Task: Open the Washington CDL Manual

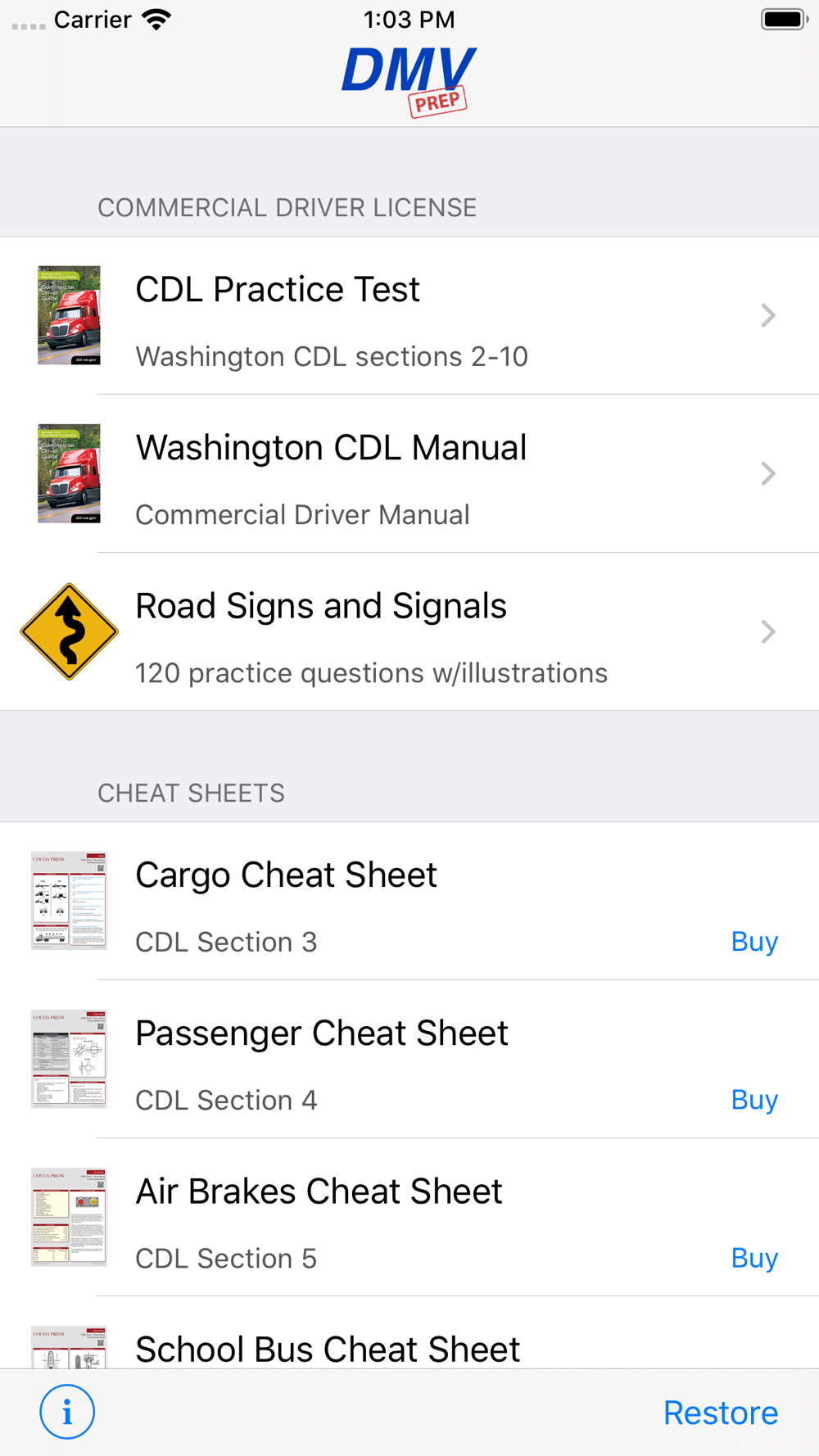Action: tap(409, 473)
